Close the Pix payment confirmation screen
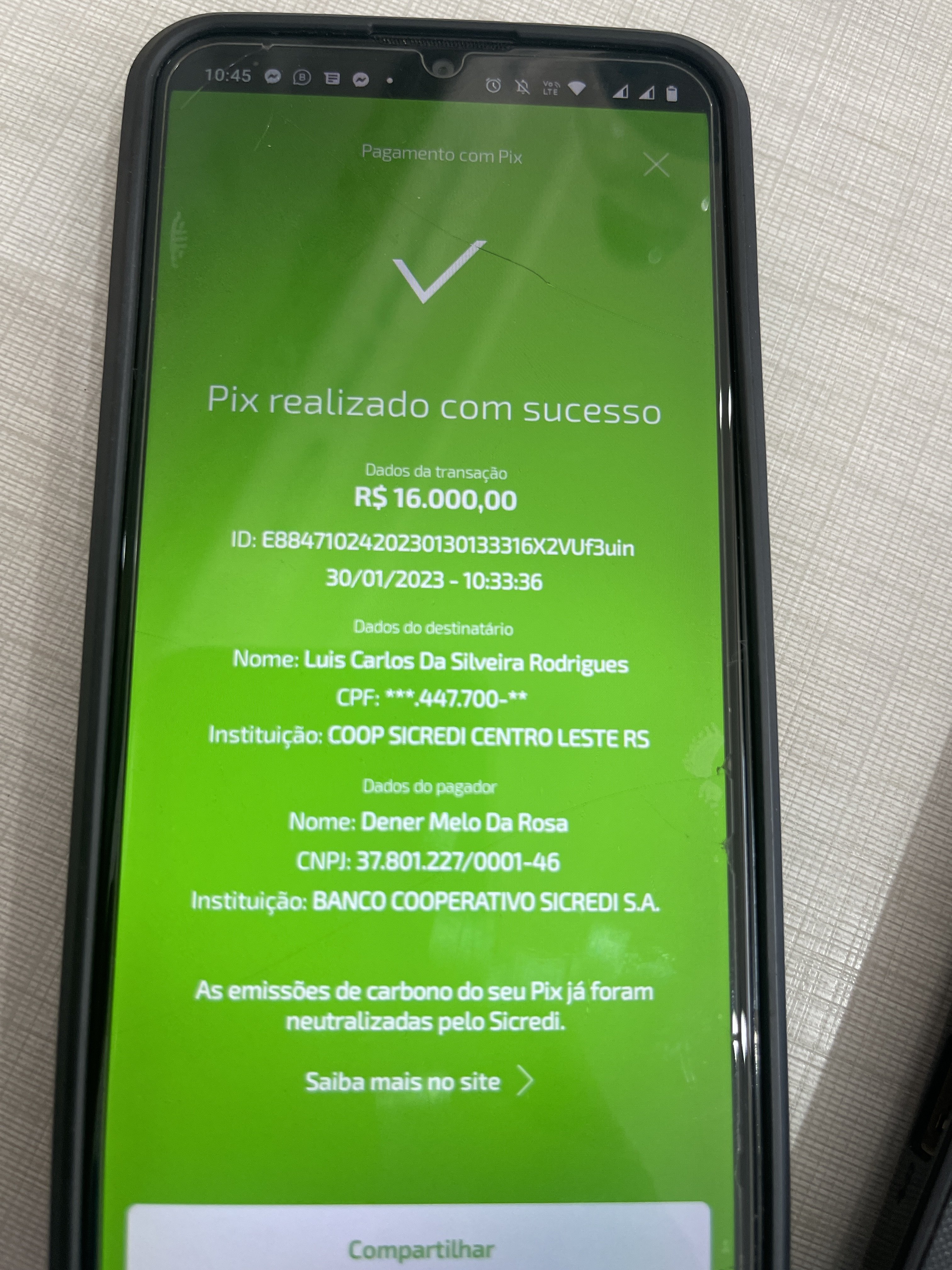The image size is (952, 1270). 656,166
